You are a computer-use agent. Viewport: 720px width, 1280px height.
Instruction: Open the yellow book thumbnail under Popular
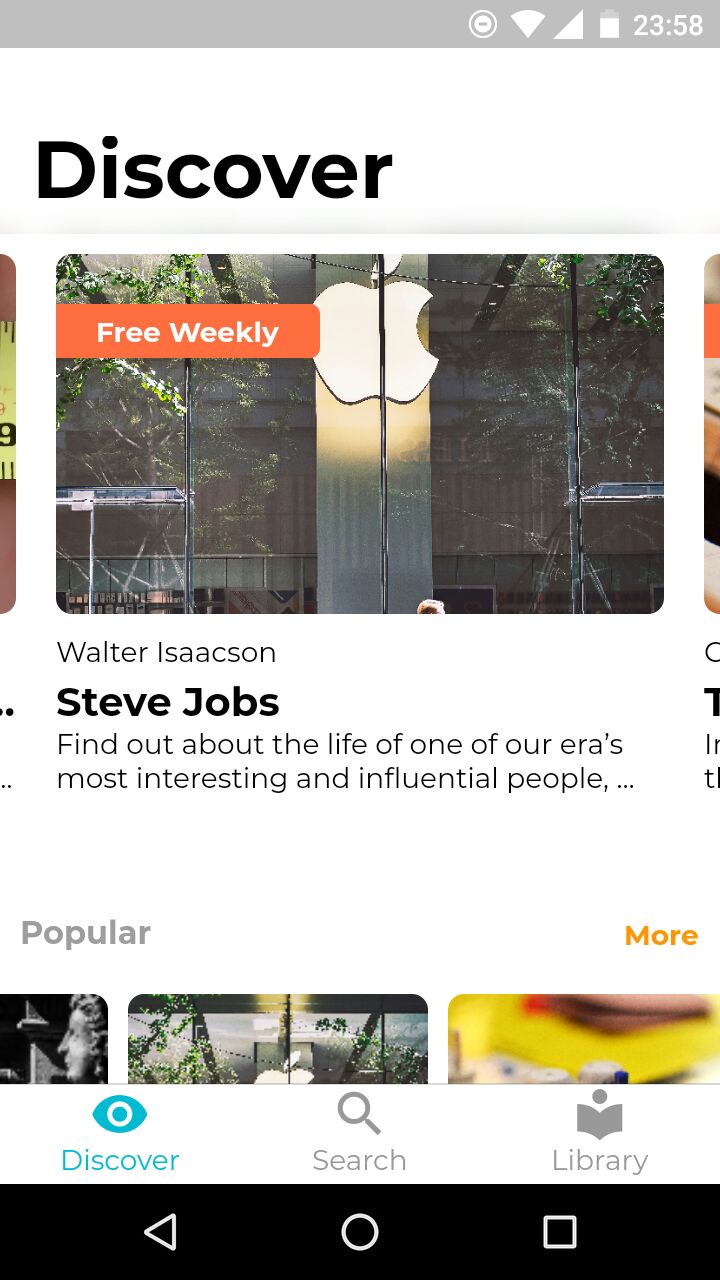pyautogui.click(x=583, y=1040)
